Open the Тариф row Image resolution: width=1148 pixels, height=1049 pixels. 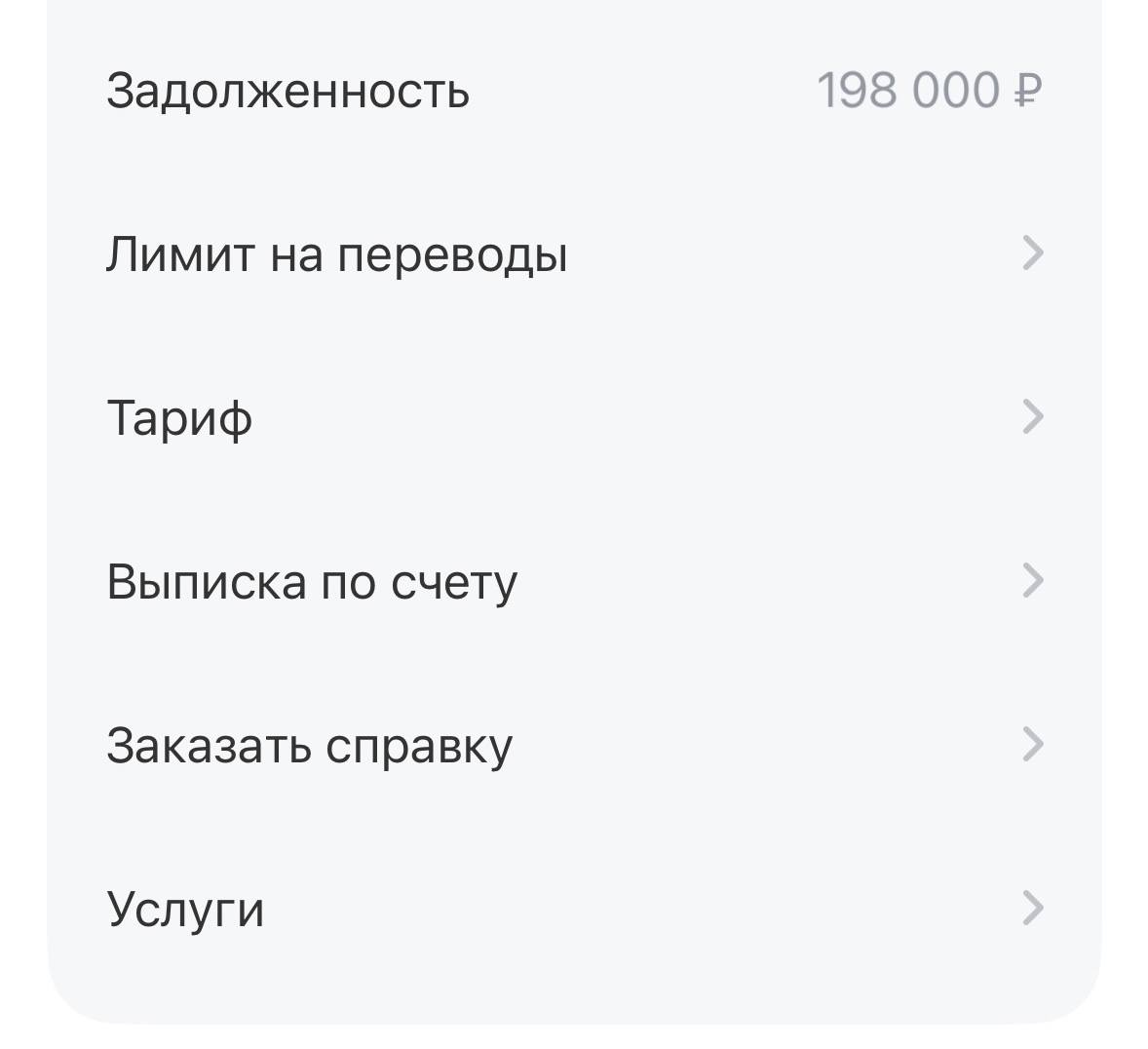(573, 418)
